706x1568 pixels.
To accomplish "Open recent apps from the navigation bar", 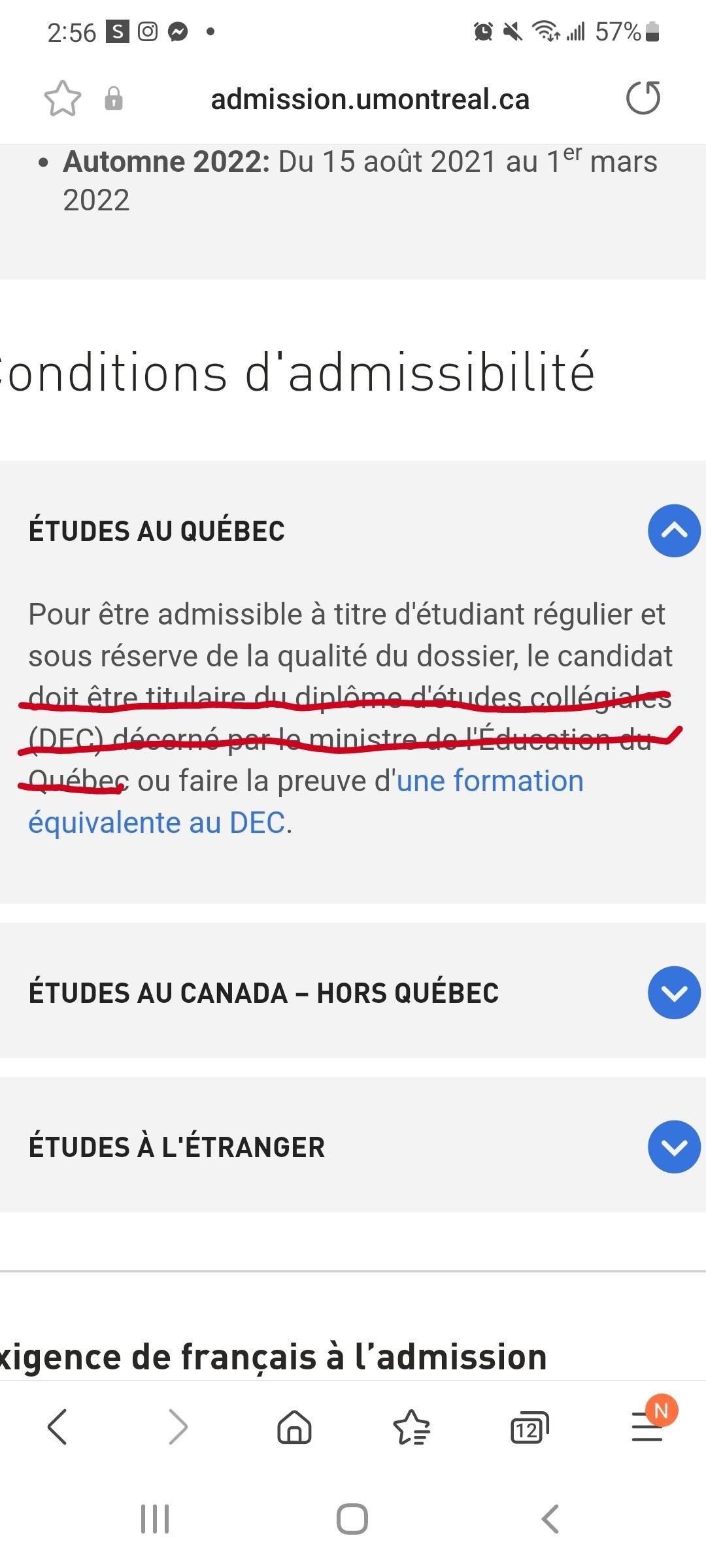I will (x=155, y=1518).
